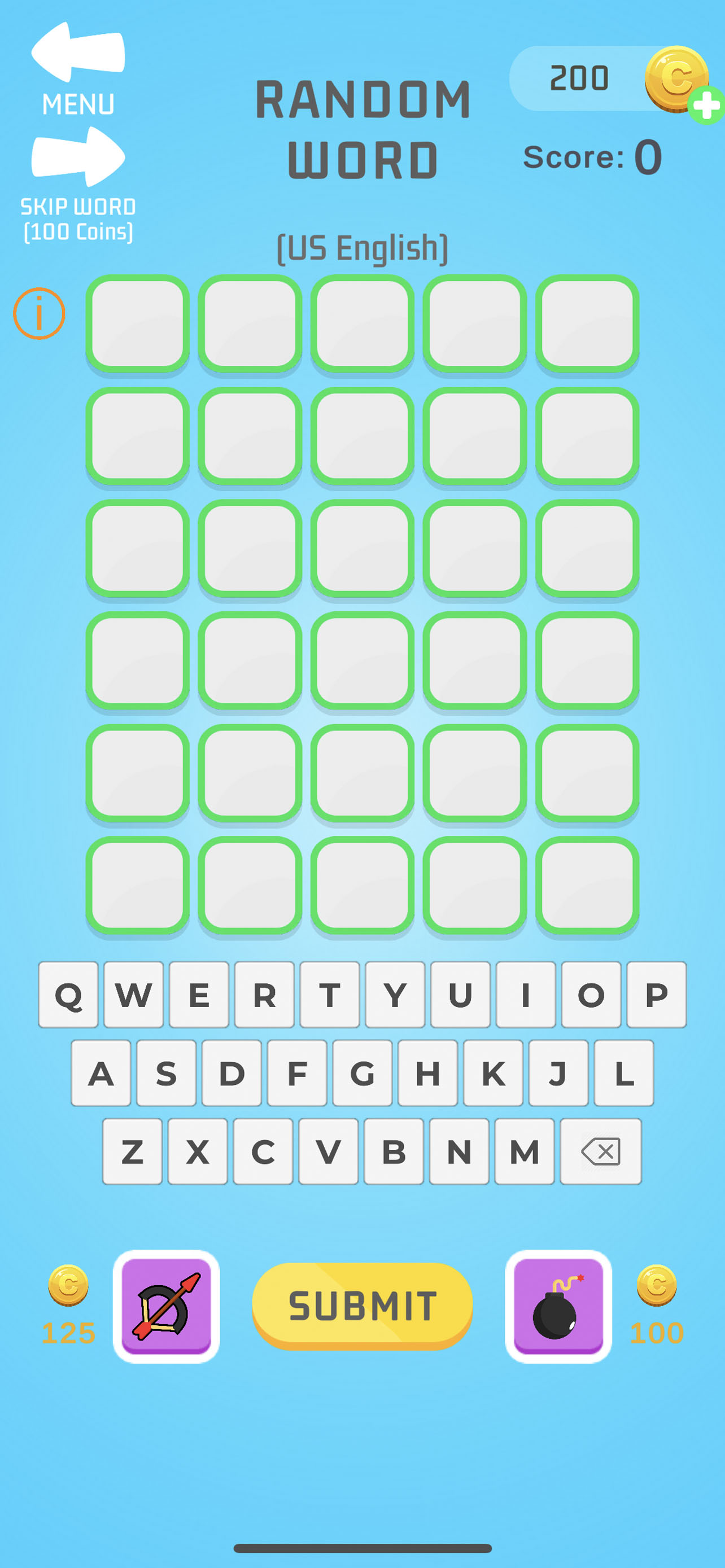Use the bomb power-up
Image resolution: width=725 pixels, height=1568 pixels.
[558, 1305]
